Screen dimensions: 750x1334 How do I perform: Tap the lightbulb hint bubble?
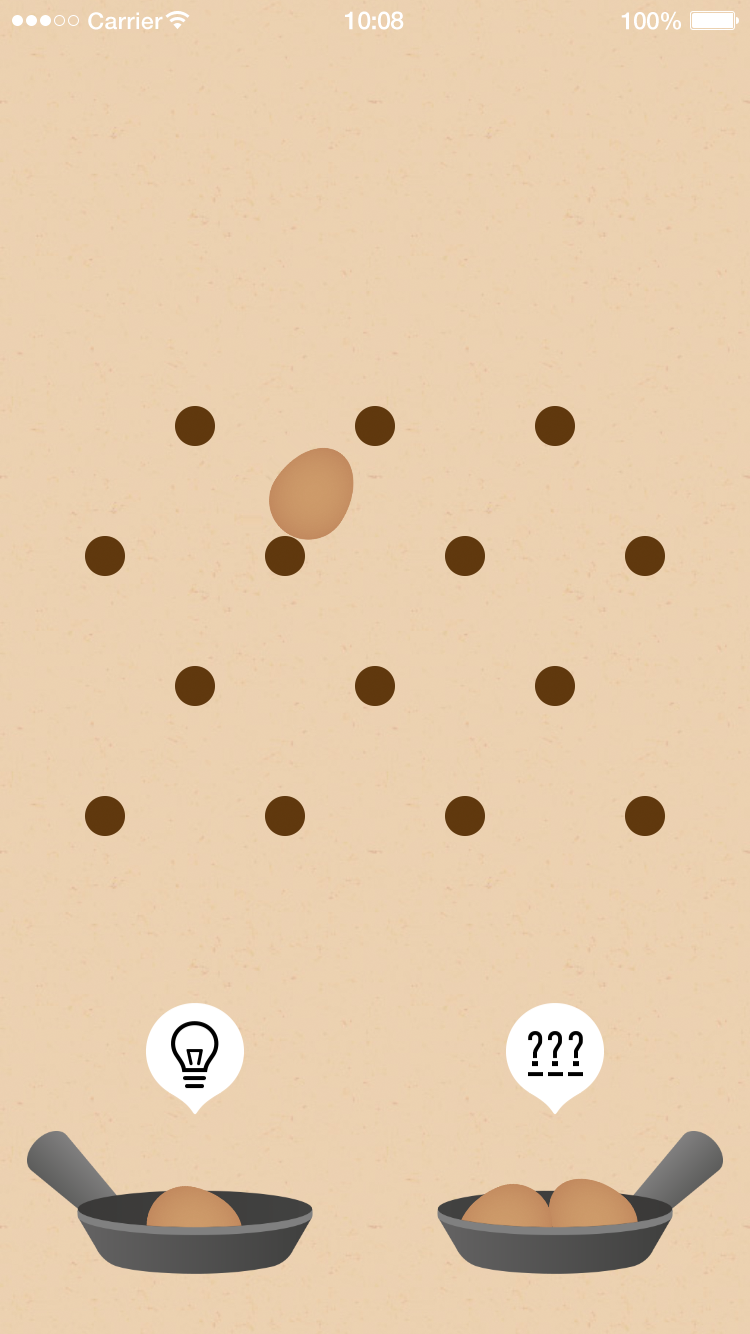(195, 1052)
